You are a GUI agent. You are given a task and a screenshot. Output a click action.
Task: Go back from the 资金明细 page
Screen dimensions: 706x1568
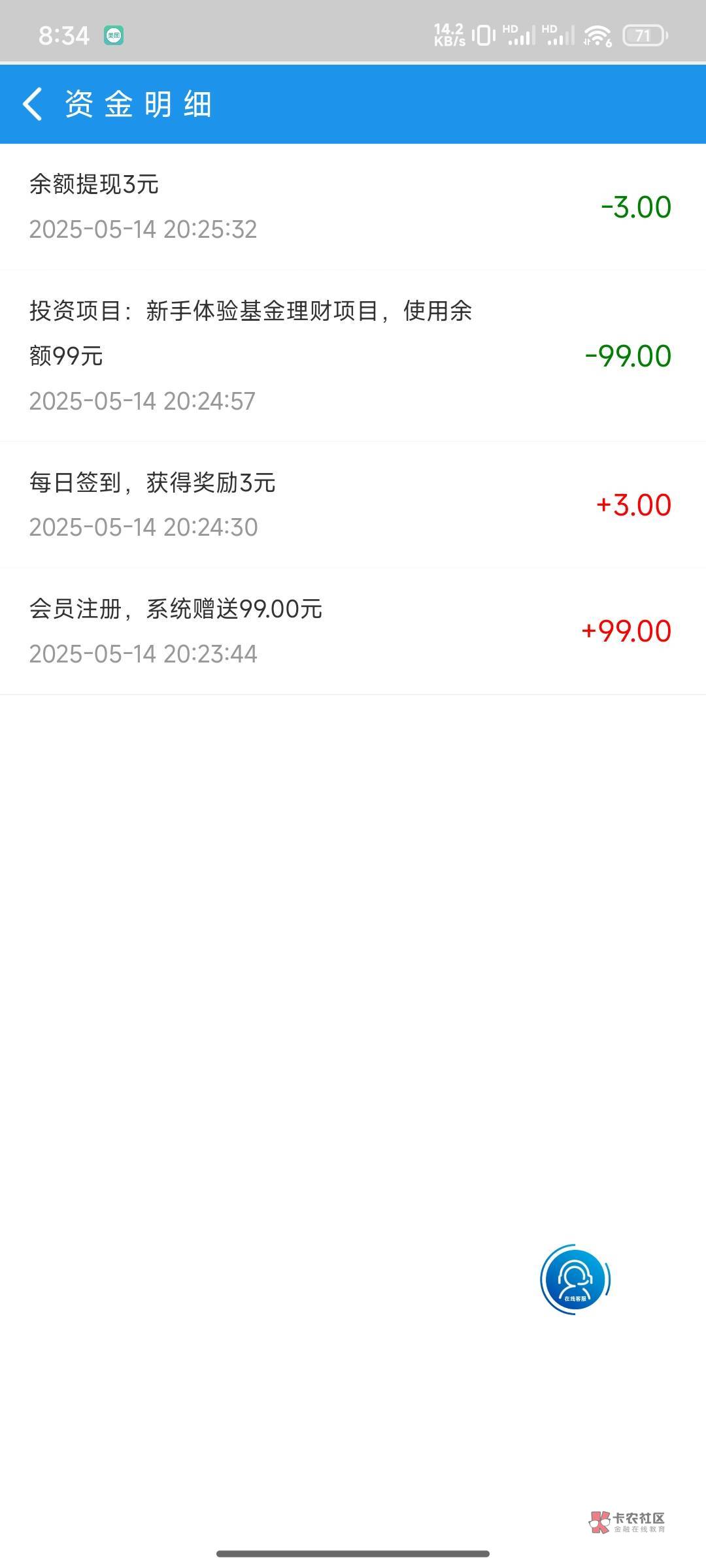point(33,105)
